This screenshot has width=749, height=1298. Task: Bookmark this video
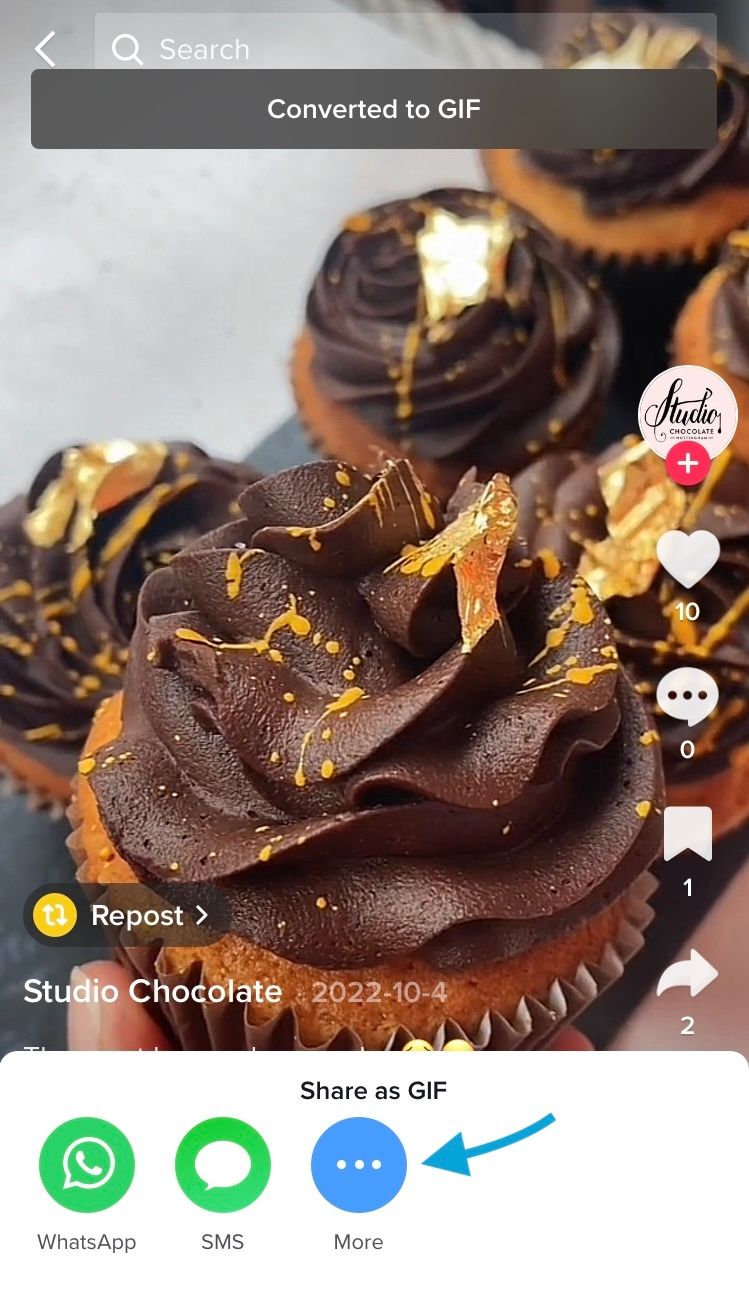click(687, 834)
